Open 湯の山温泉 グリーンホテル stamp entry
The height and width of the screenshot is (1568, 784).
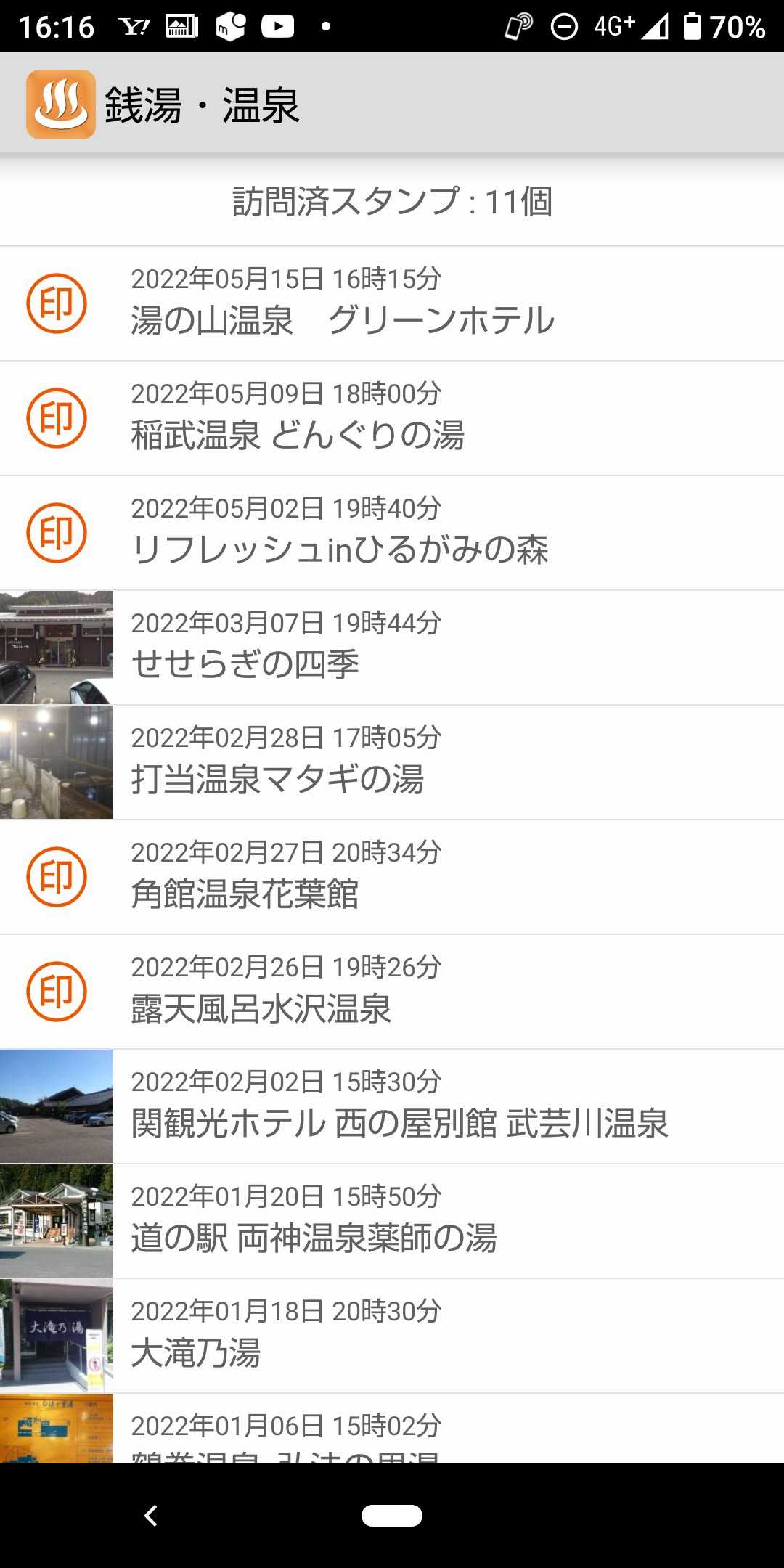pyautogui.click(x=392, y=303)
